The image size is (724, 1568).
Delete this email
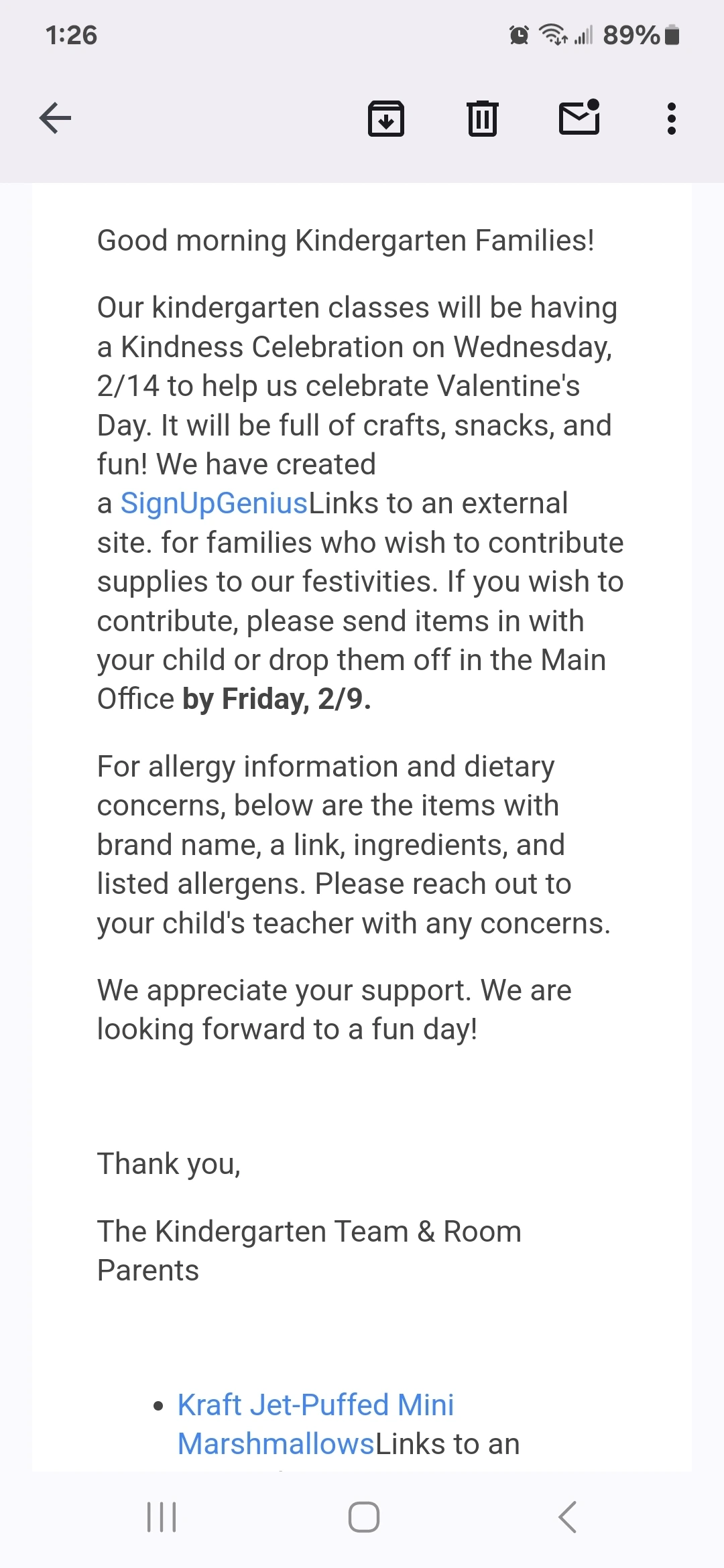click(x=482, y=119)
